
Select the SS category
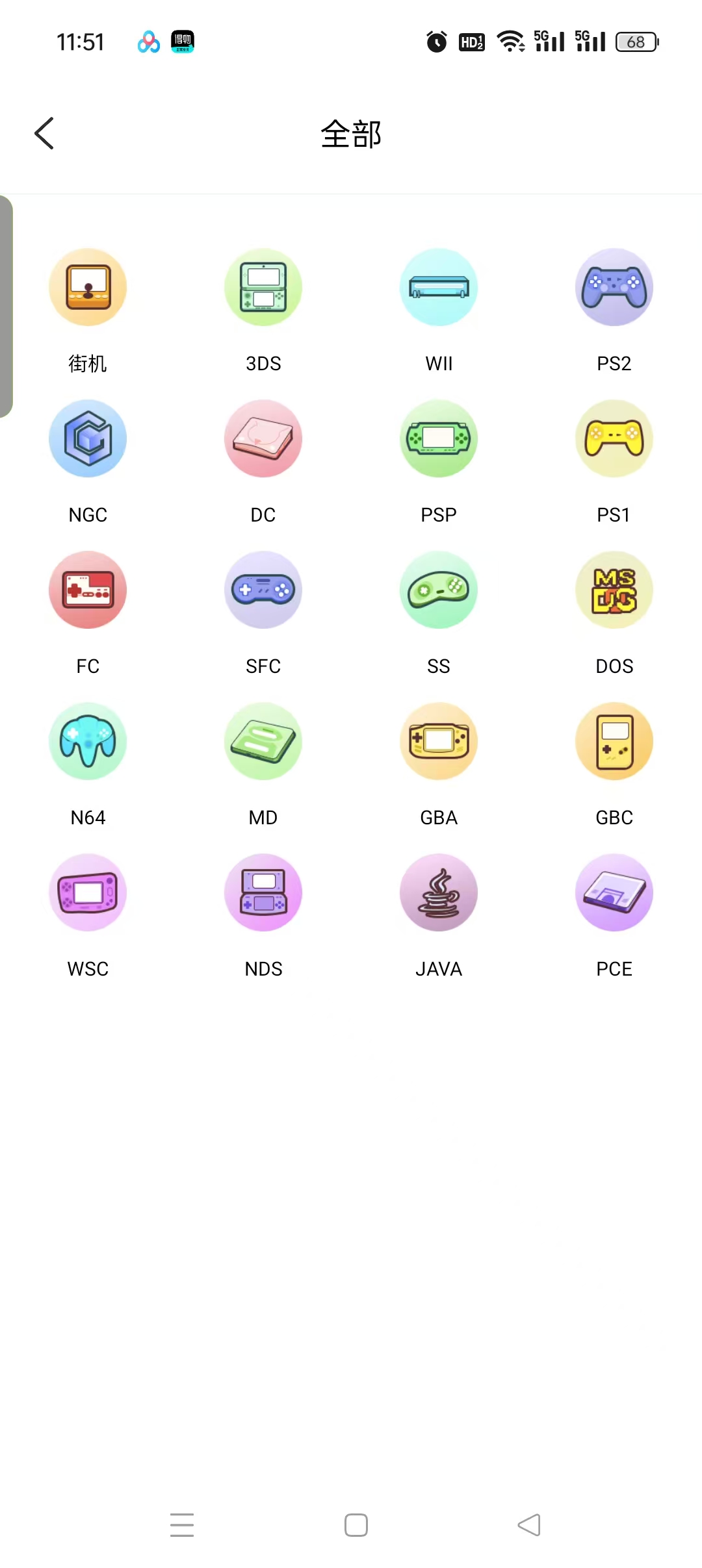(x=439, y=590)
